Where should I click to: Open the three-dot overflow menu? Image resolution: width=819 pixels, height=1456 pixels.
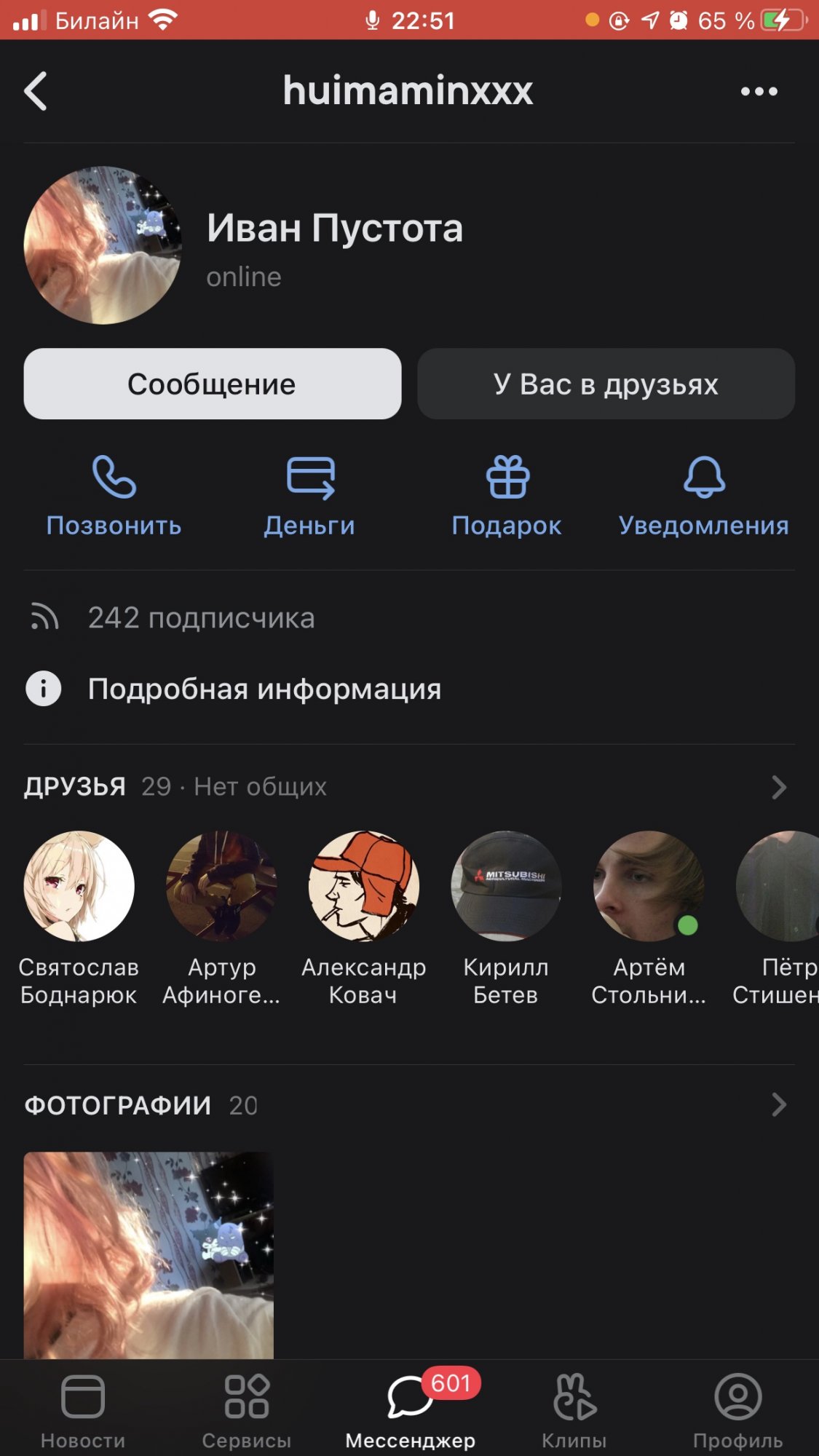click(759, 91)
